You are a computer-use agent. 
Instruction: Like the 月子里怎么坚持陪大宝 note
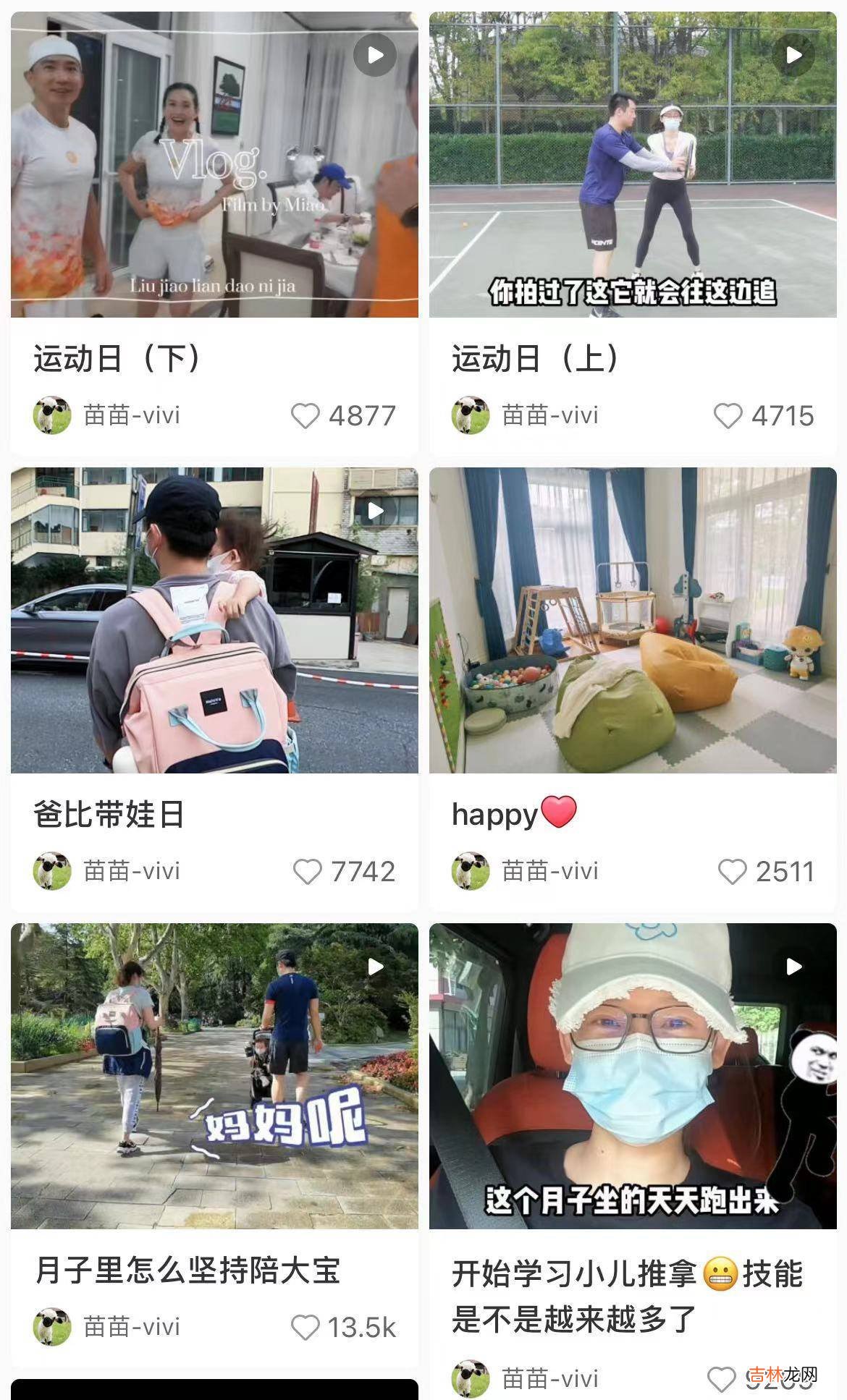[305, 1328]
